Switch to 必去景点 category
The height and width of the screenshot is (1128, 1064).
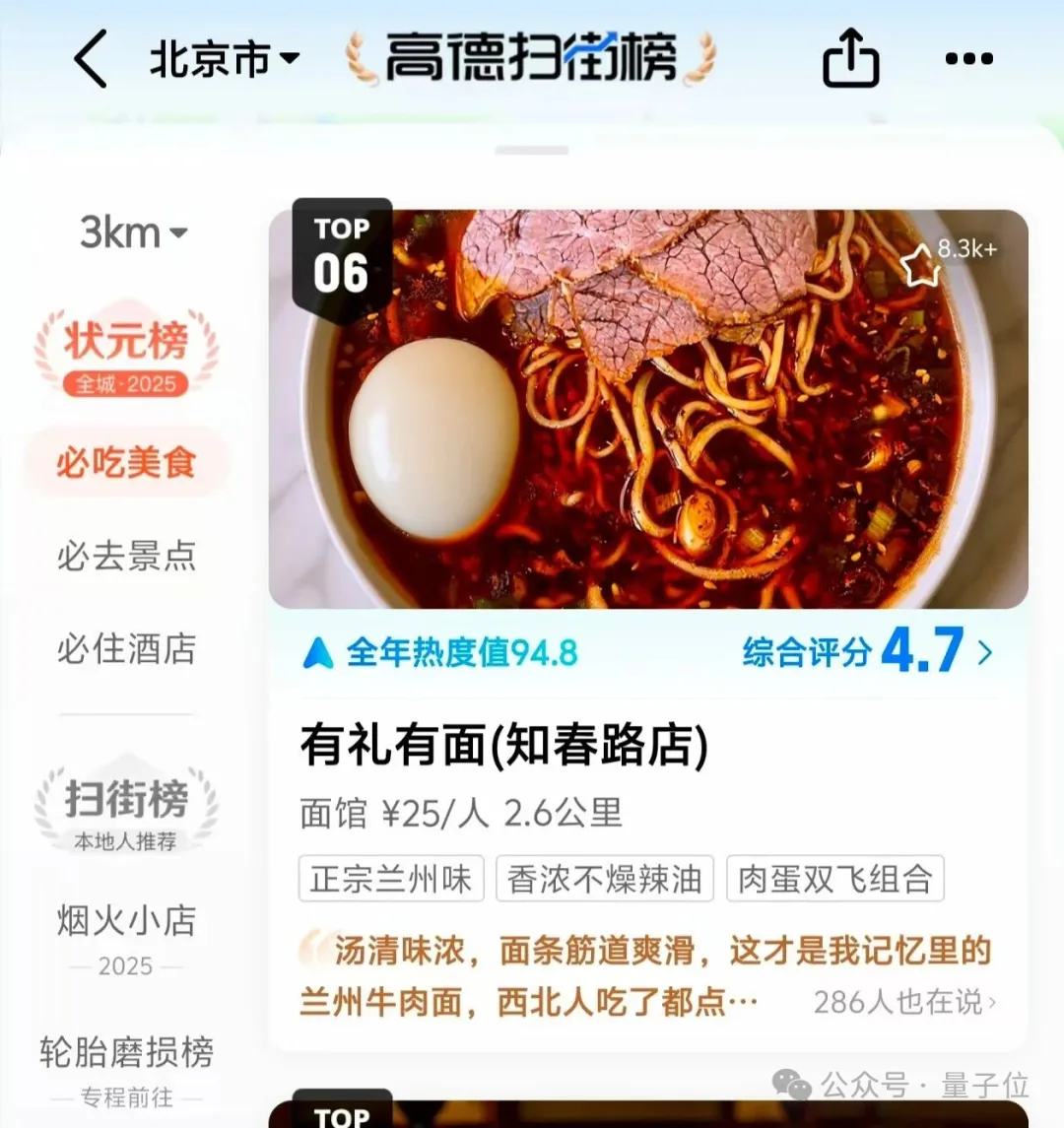tap(126, 556)
